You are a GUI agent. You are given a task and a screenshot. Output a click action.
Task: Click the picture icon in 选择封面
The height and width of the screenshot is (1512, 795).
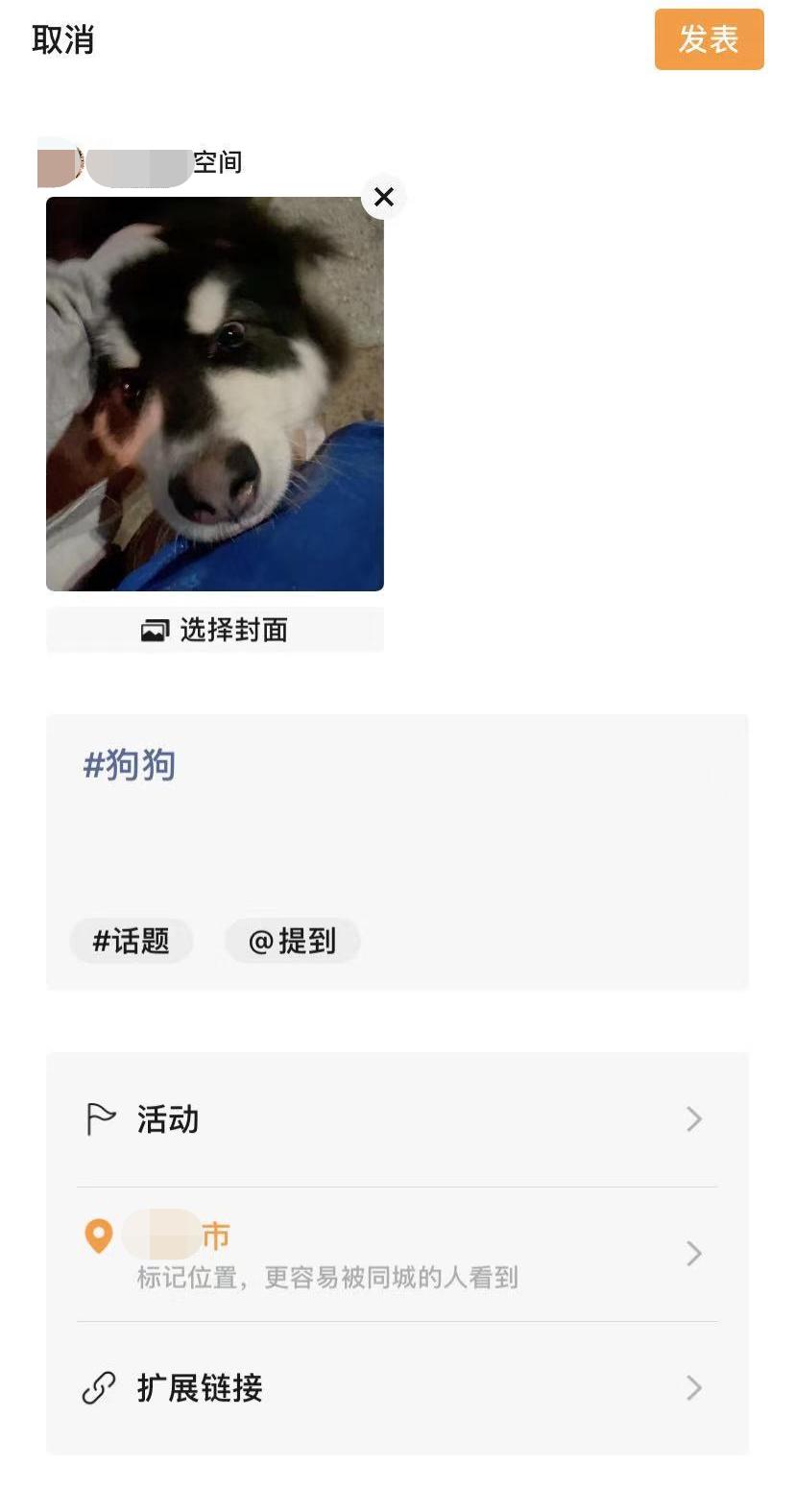(154, 631)
